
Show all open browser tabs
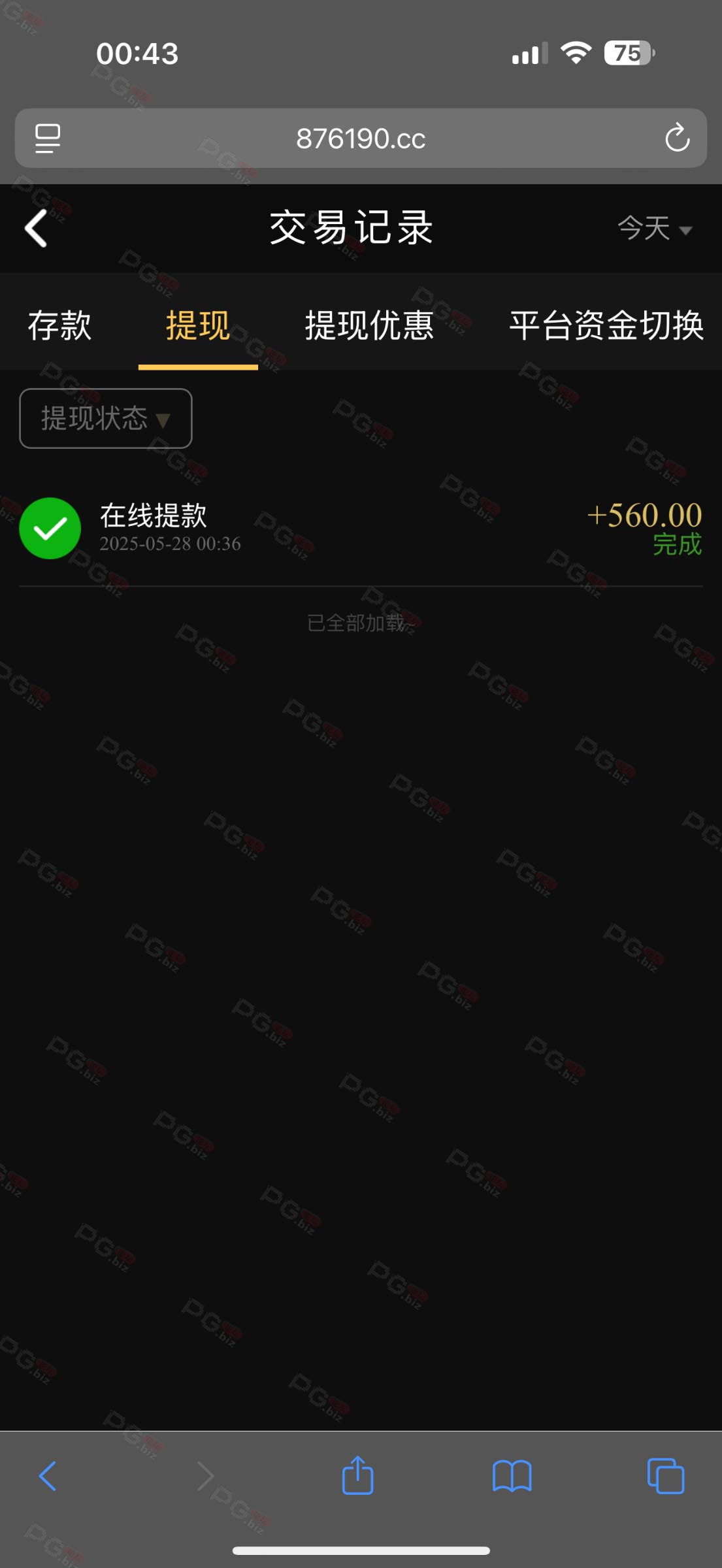[666, 1476]
